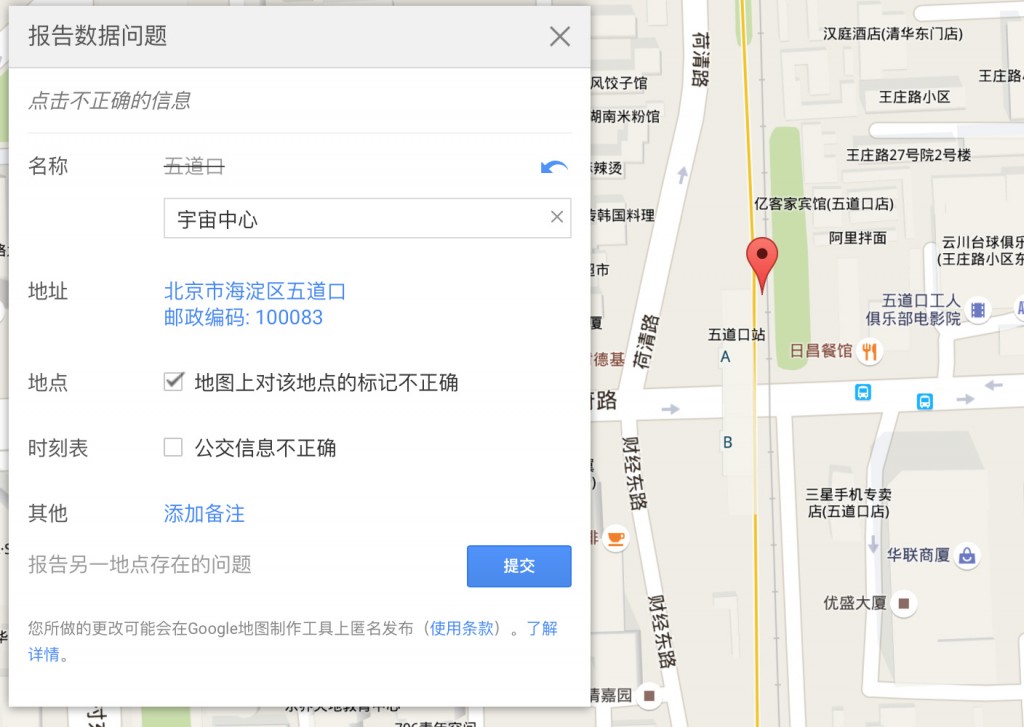This screenshot has width=1024, height=727.
Task: Open the 优盛大厦 map marker
Action: click(x=904, y=604)
